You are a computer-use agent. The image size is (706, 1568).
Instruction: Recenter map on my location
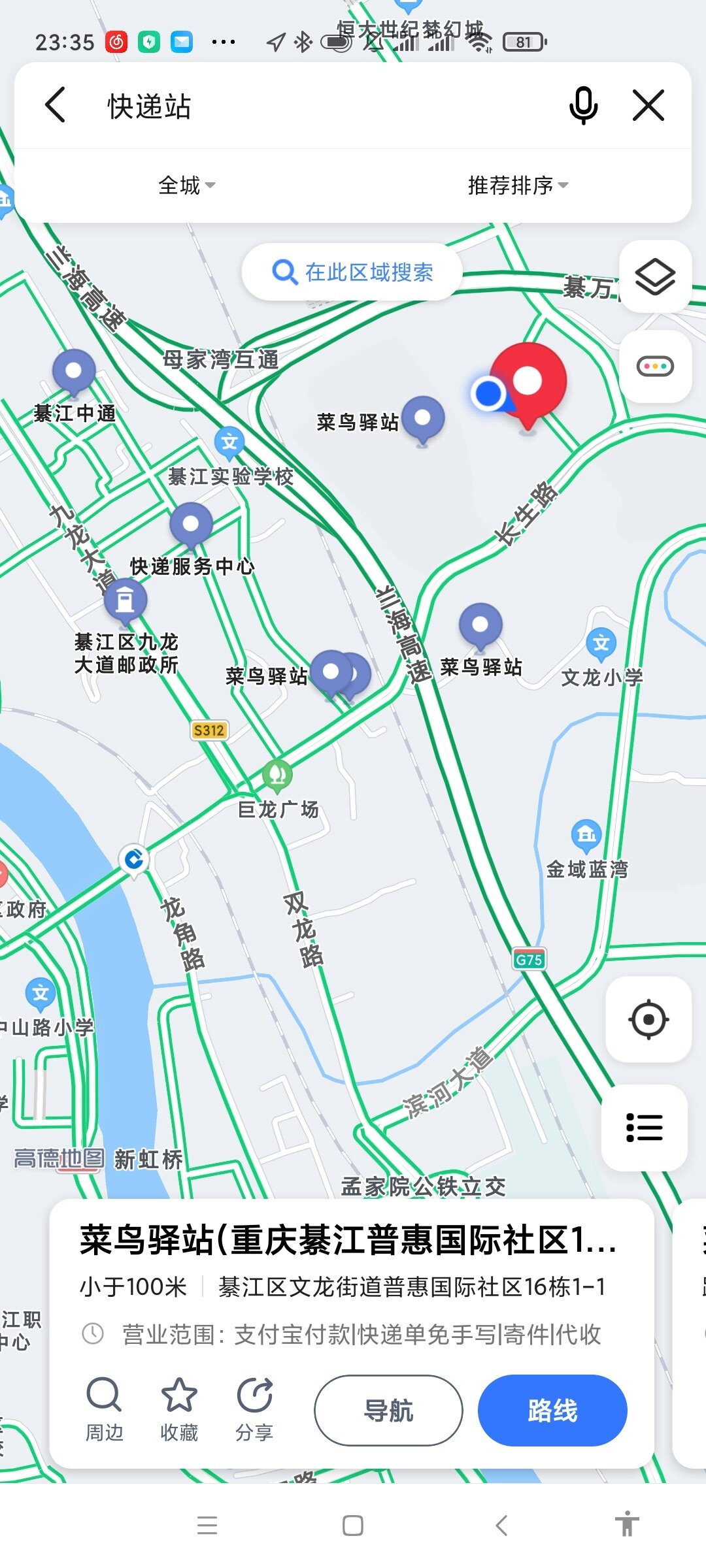pos(648,1019)
